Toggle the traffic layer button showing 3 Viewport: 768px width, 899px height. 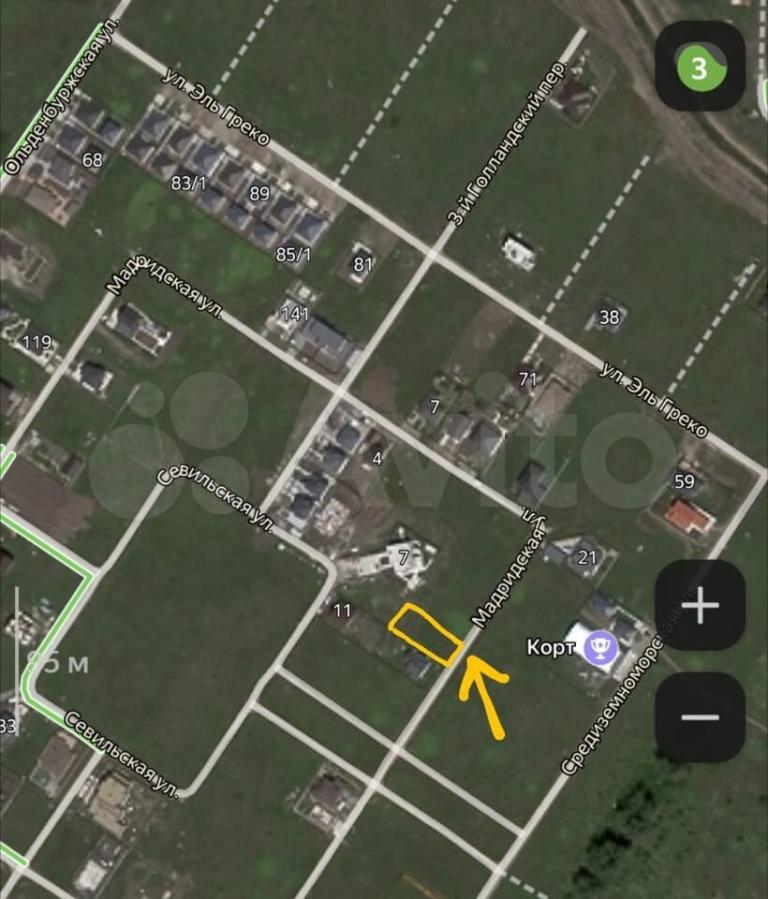tap(699, 67)
